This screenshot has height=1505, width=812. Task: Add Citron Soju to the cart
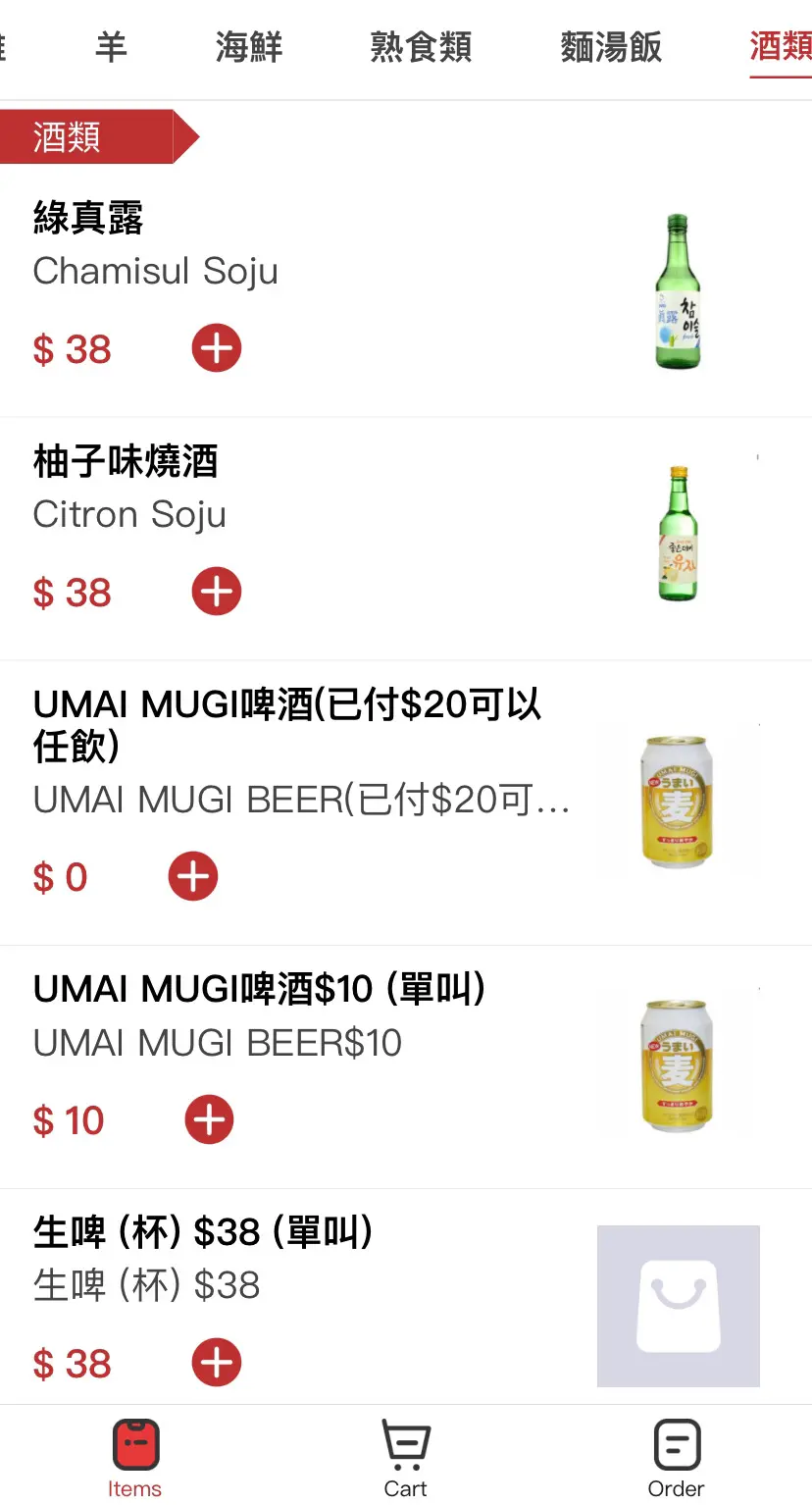pos(217,592)
